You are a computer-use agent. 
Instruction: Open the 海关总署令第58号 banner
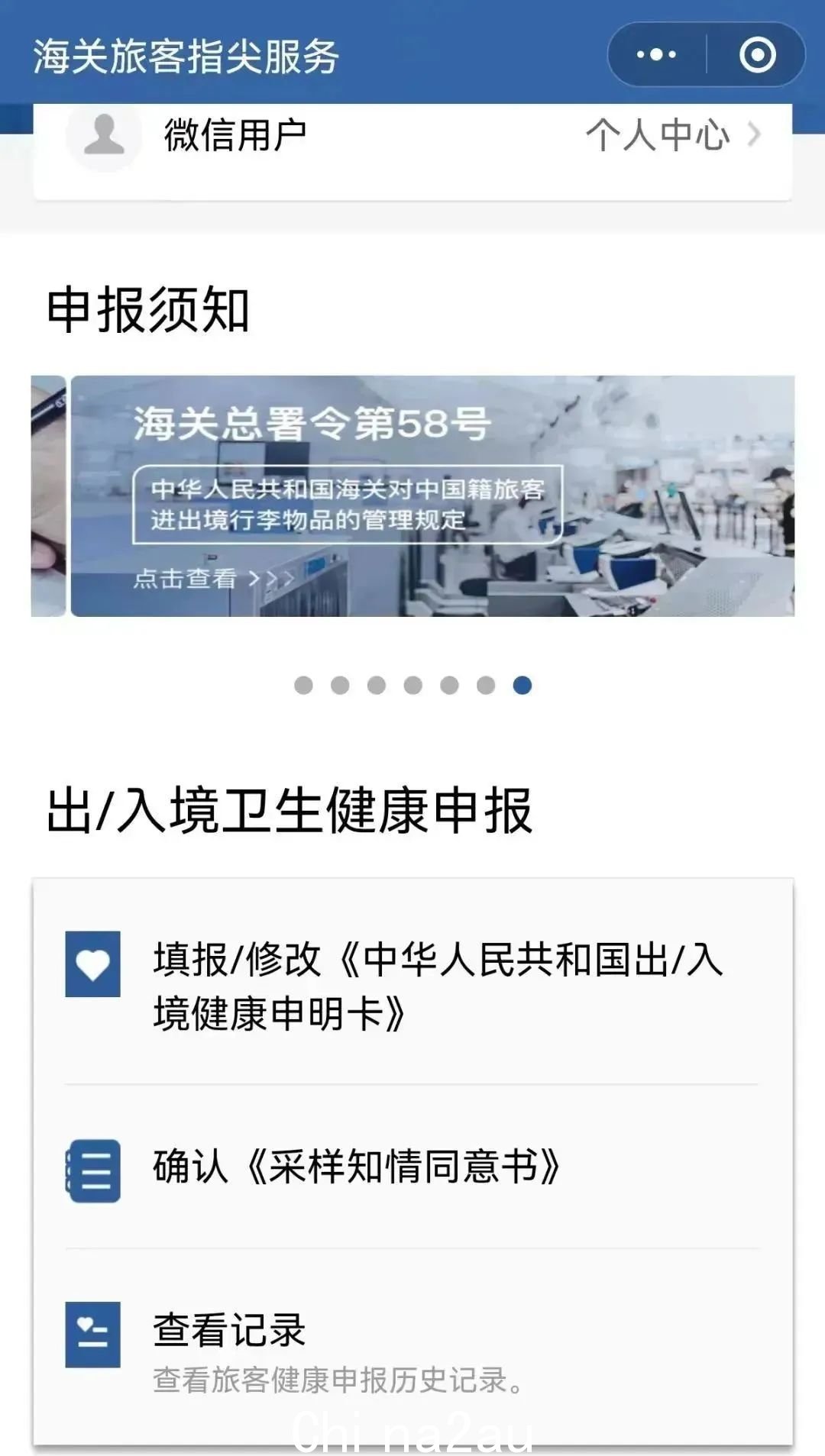(x=432, y=496)
